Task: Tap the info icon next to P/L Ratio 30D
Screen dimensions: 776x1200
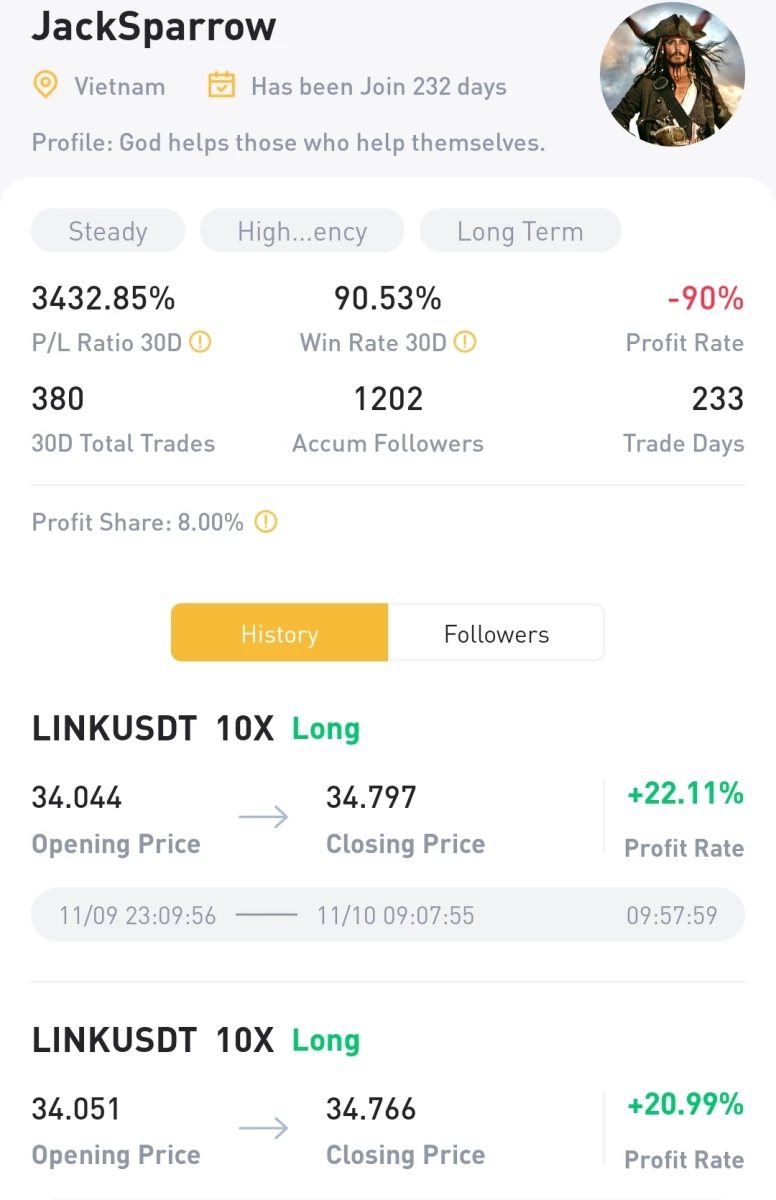Action: pyautogui.click(x=201, y=343)
